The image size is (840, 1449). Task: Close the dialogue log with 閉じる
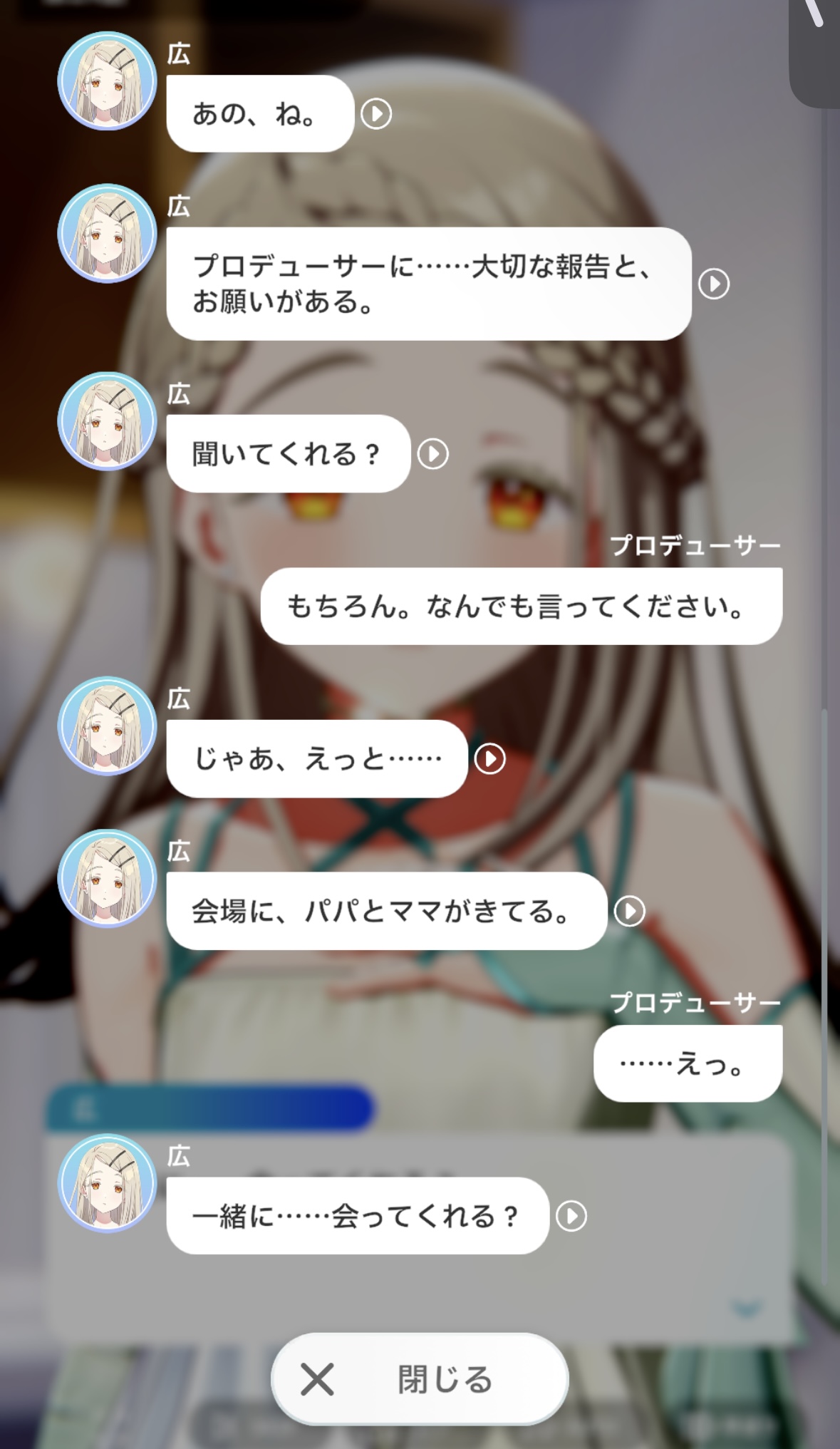[x=420, y=1379]
